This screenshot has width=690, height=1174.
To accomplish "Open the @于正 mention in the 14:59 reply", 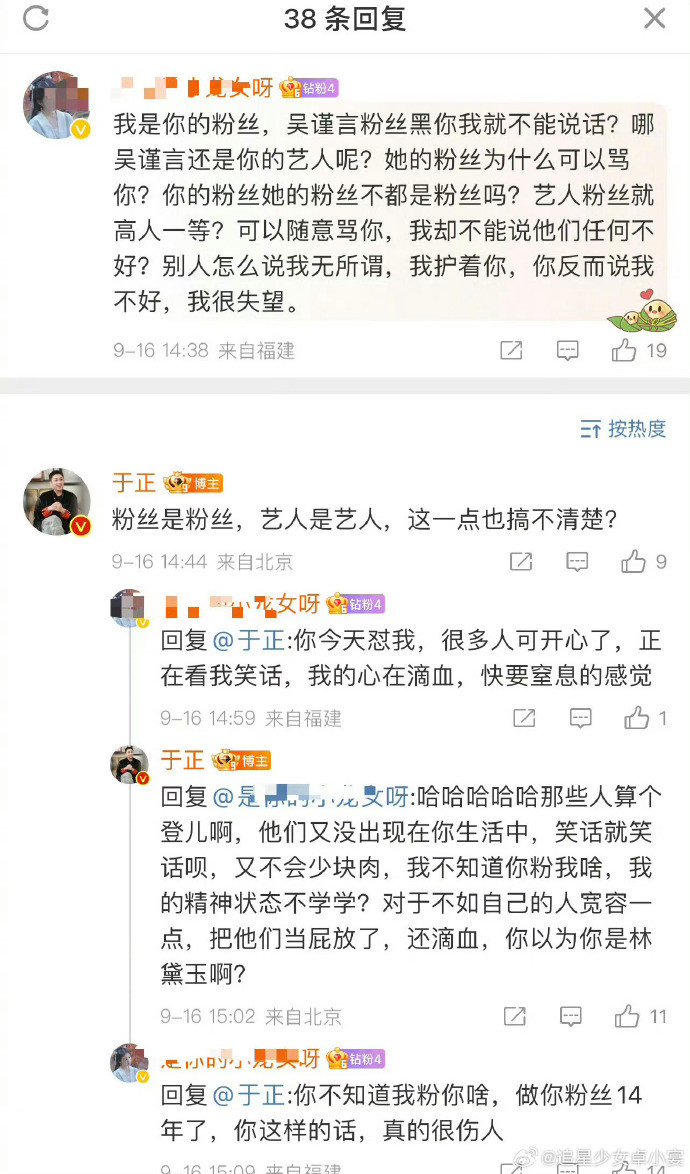I will (250, 640).
